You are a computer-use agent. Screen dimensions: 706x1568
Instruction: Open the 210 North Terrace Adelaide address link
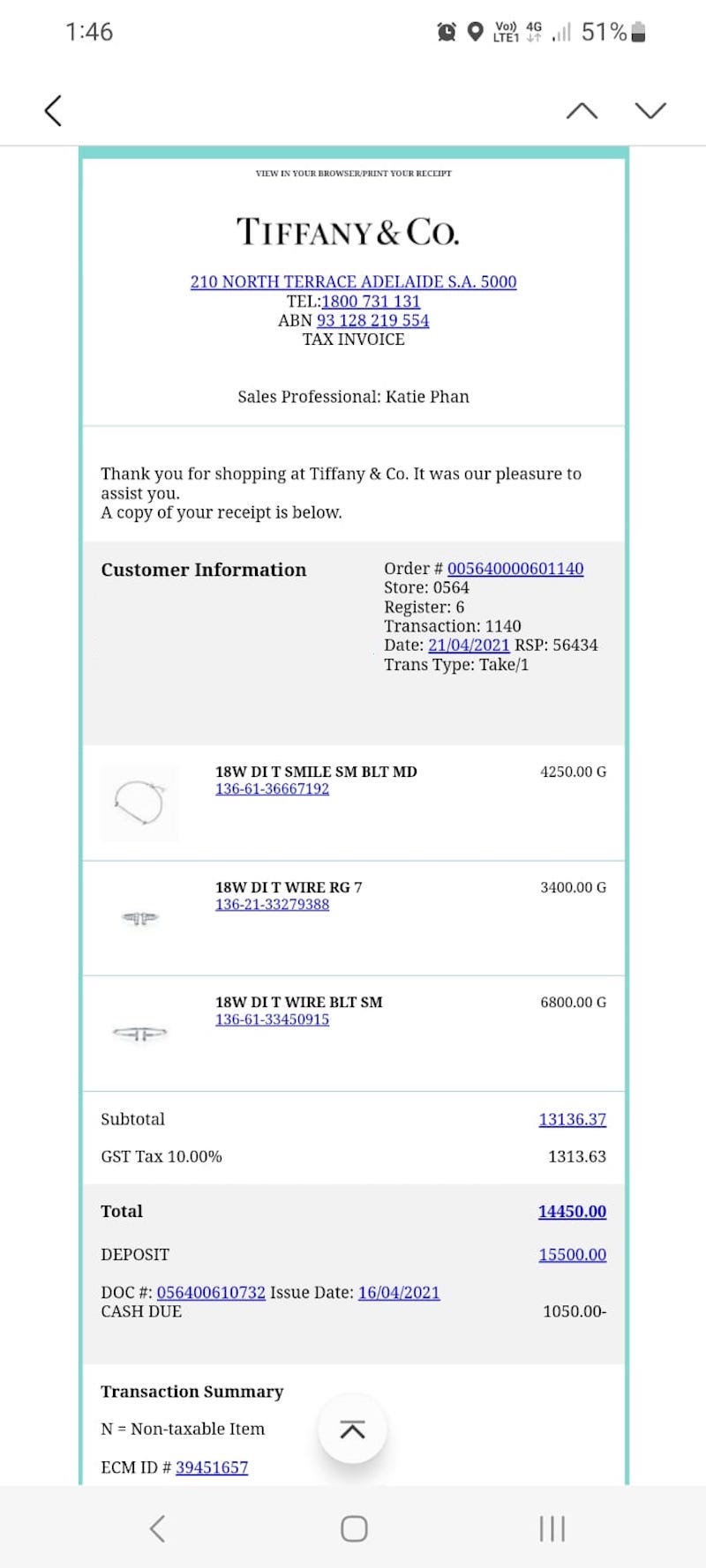[x=353, y=282]
